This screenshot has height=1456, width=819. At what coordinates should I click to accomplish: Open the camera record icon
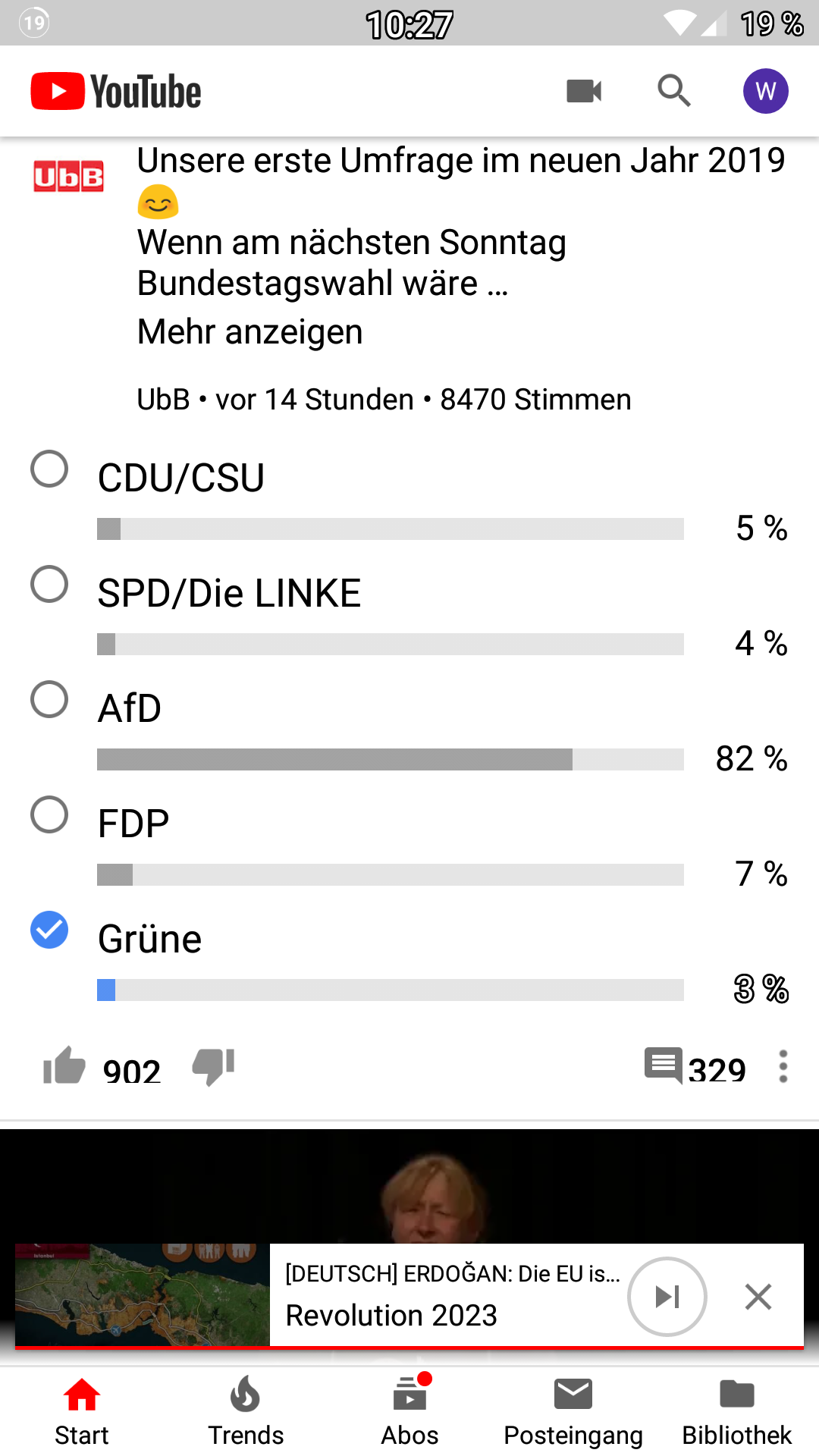click(x=584, y=91)
